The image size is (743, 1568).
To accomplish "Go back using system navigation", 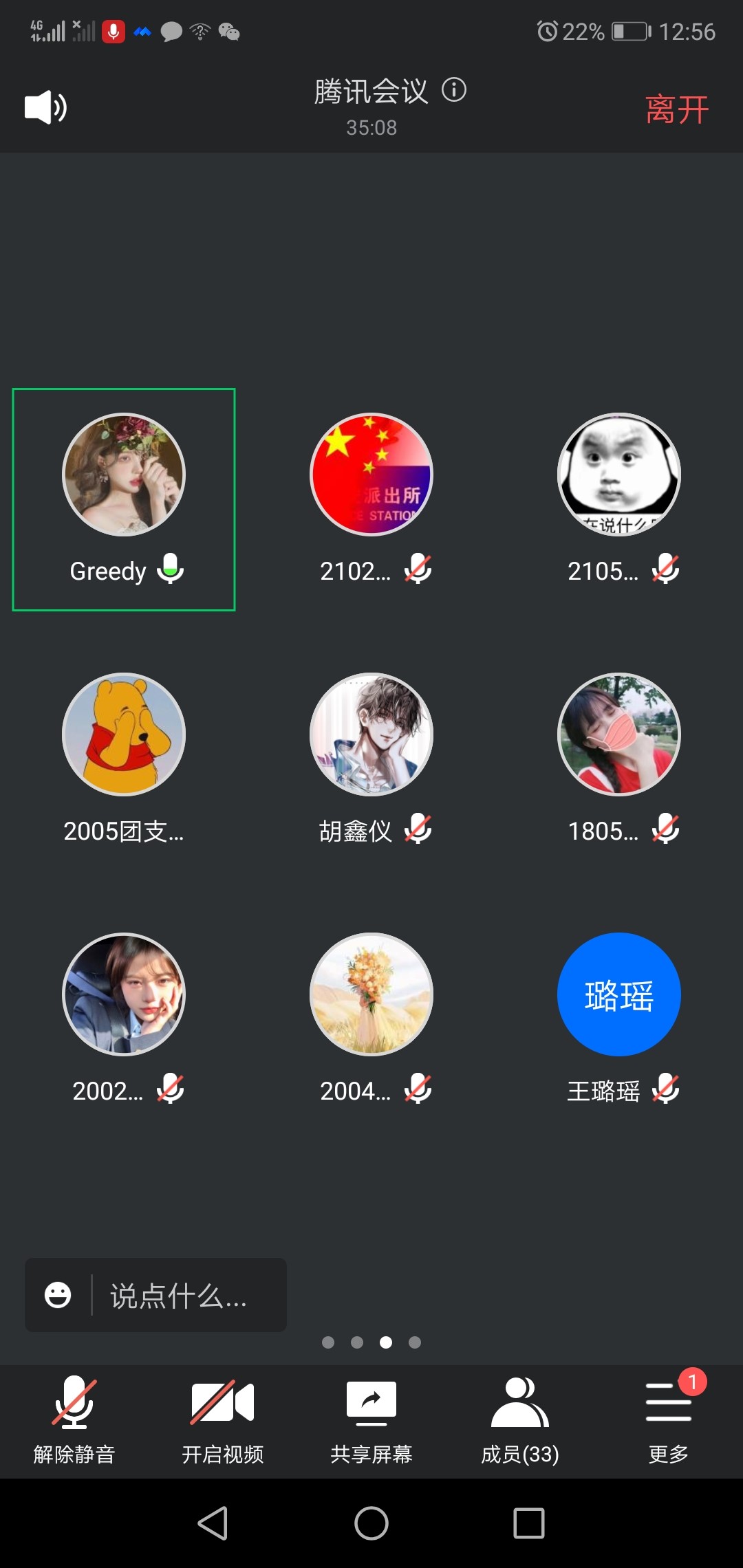I will click(x=213, y=1523).
